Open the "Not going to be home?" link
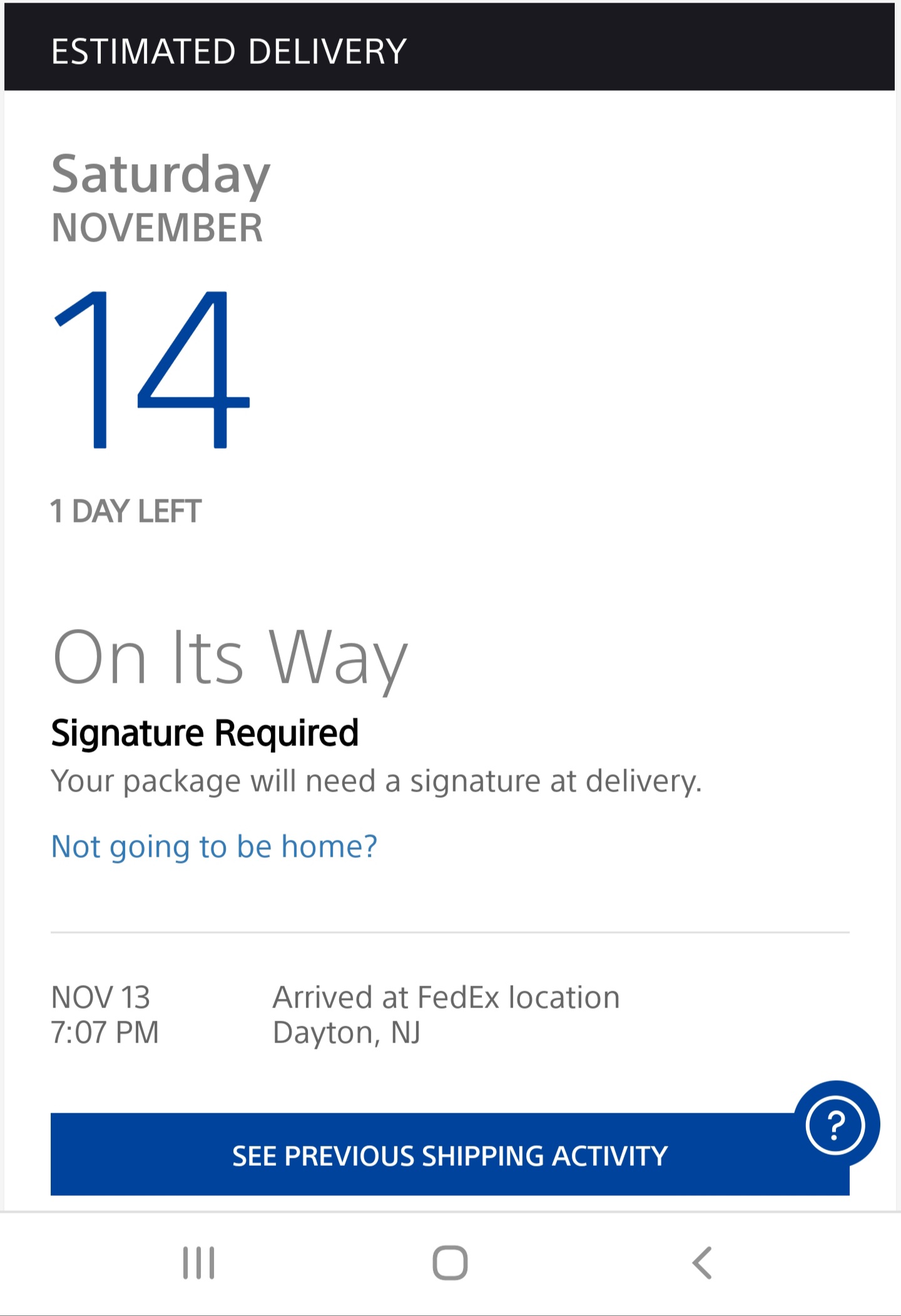 pos(214,847)
